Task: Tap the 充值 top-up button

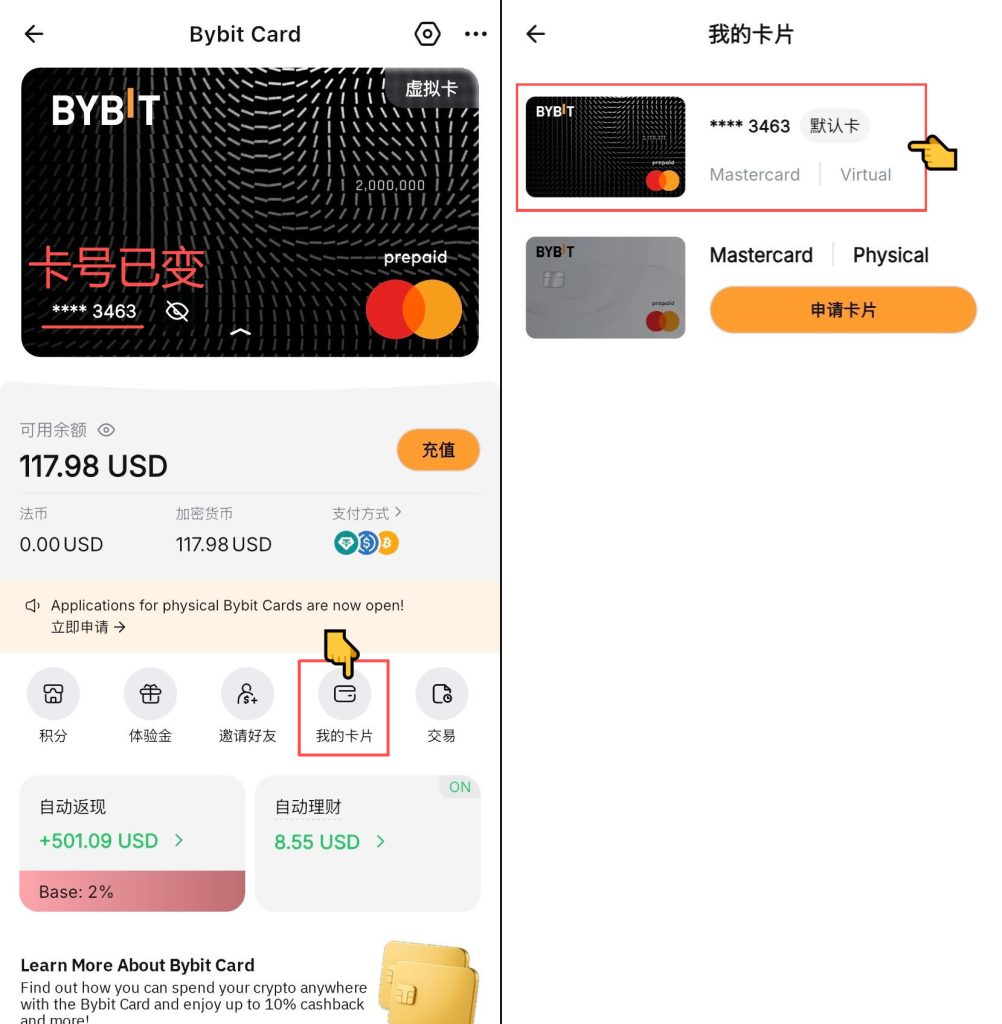Action: [x=438, y=450]
